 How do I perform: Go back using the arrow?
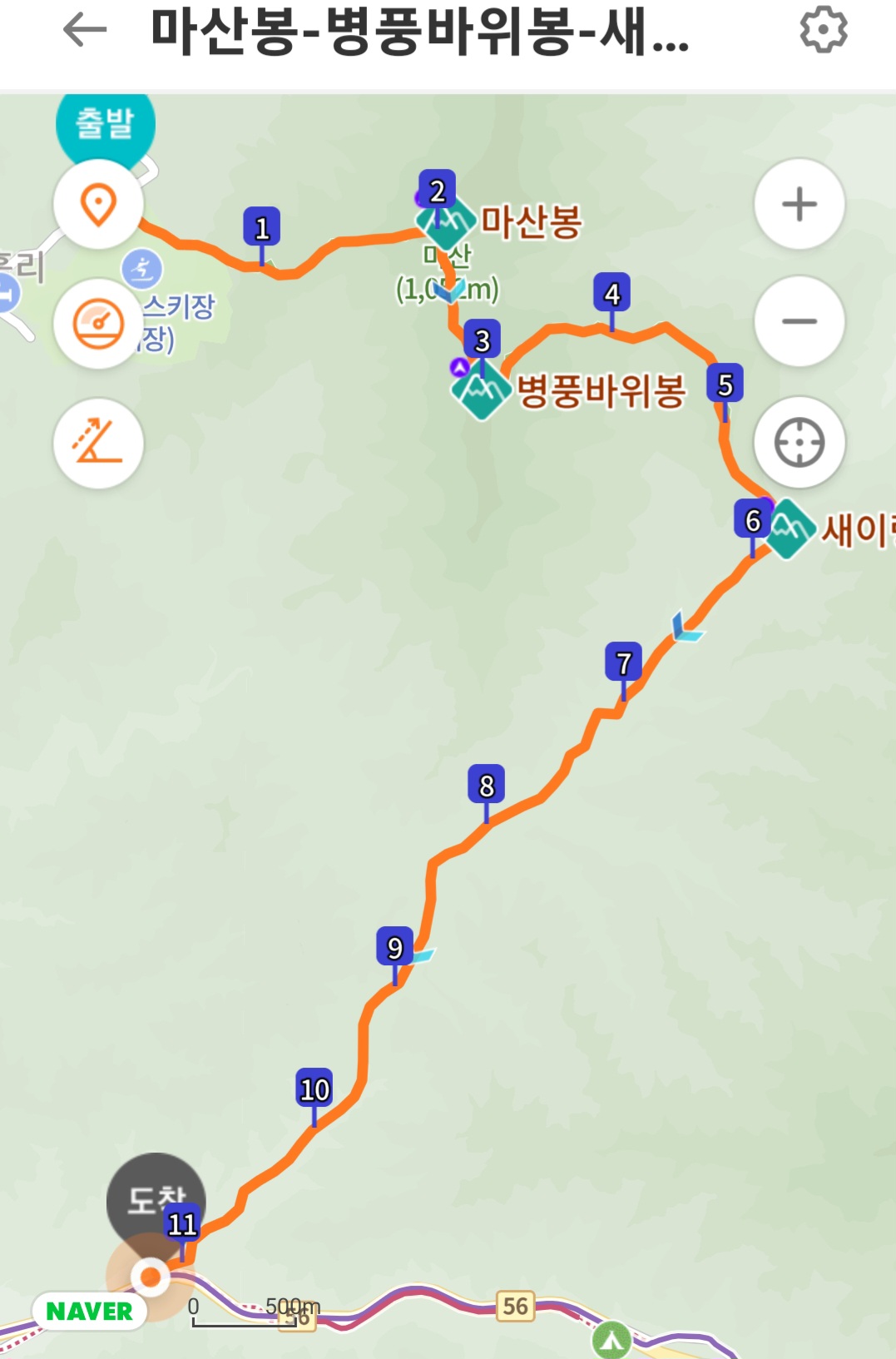pos(85,31)
